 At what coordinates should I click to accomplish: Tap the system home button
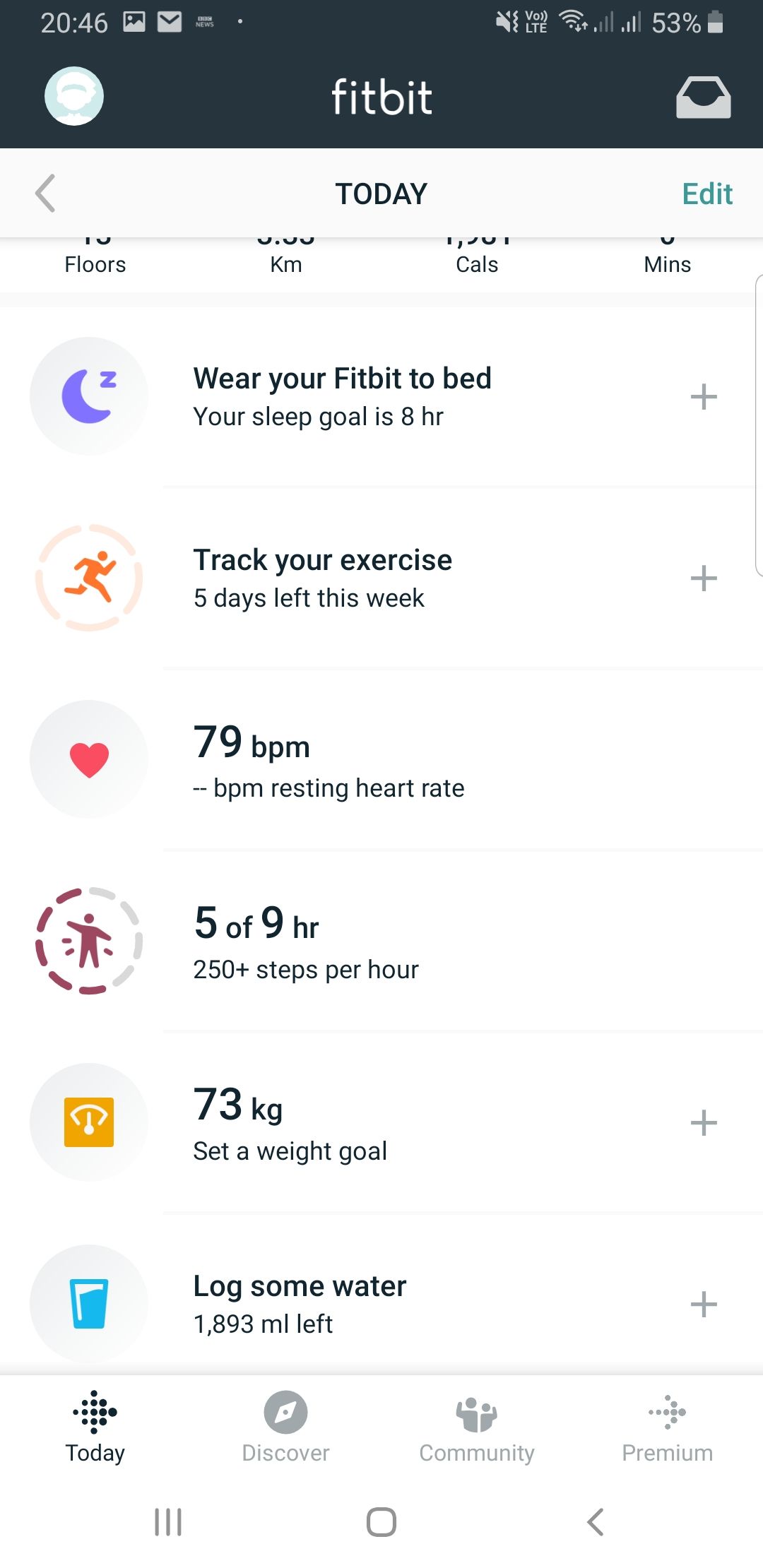click(381, 1522)
